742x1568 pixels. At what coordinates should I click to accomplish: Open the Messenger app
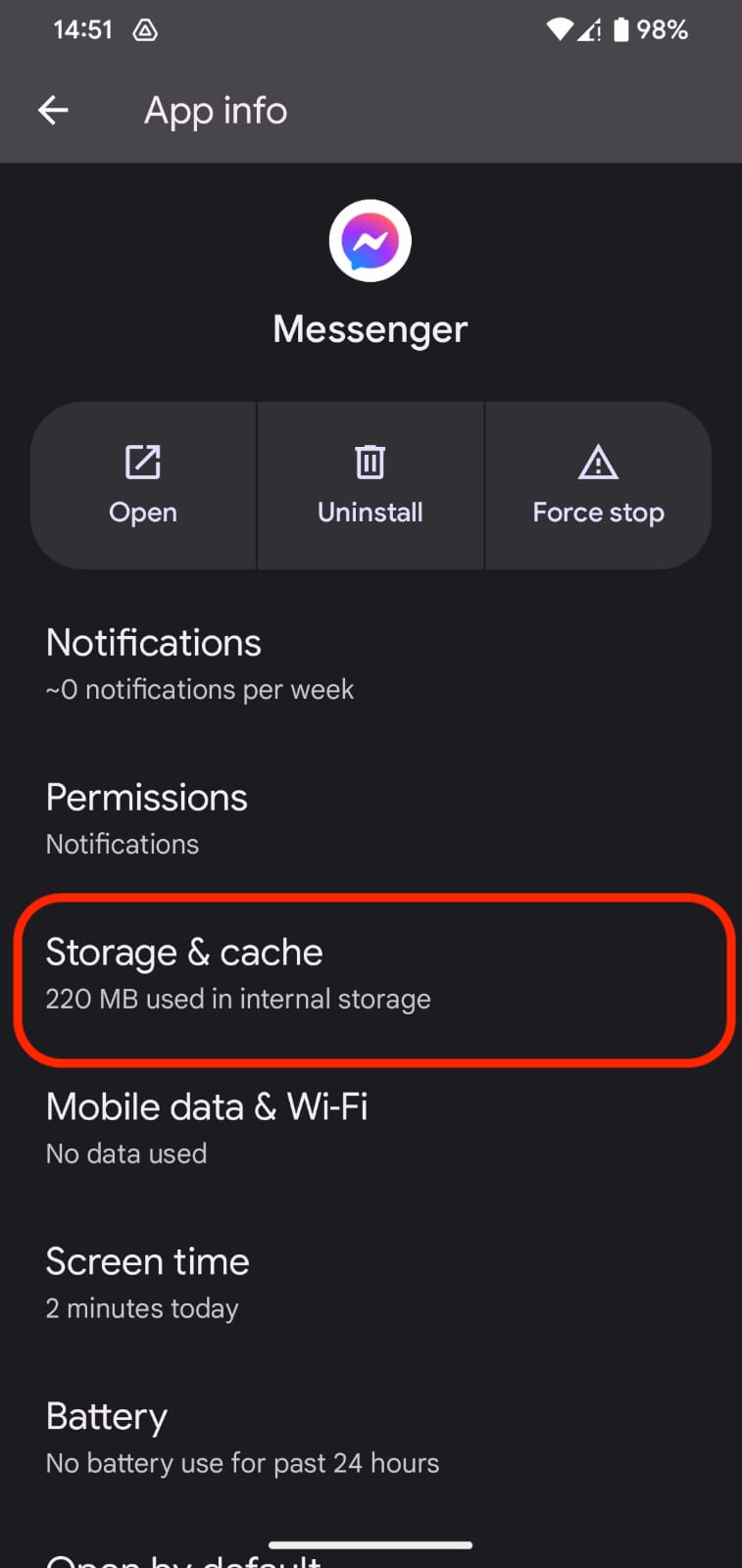pos(143,485)
